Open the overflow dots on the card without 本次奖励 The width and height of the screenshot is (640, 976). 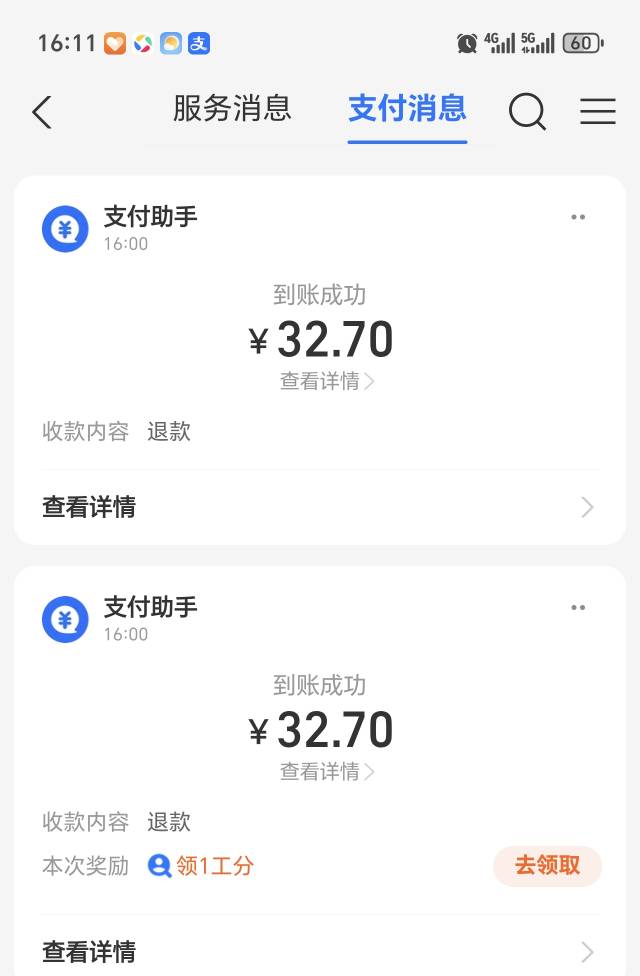coord(578,217)
